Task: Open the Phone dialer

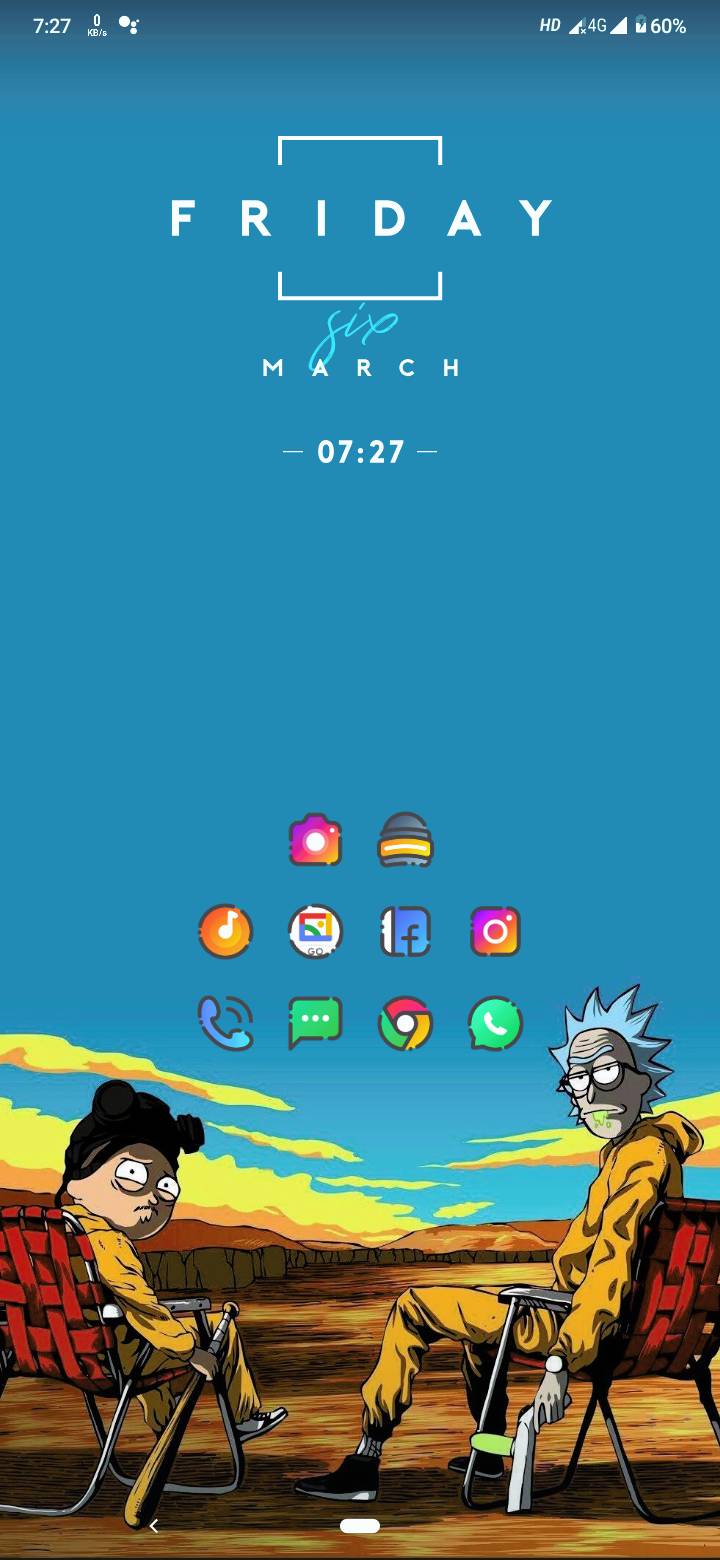Action: (225, 1020)
